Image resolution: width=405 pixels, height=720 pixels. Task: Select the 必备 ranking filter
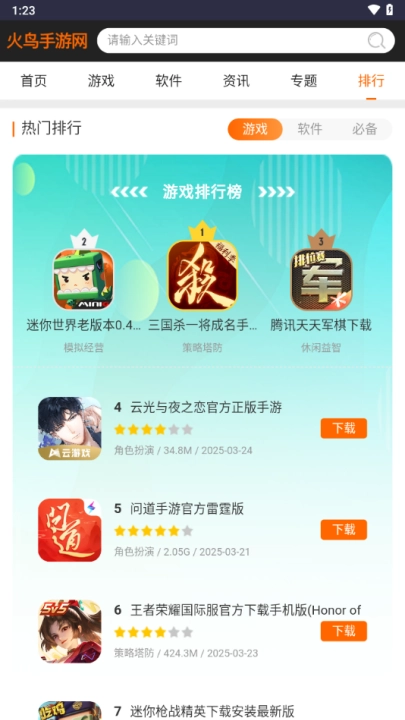pyautogui.click(x=365, y=129)
